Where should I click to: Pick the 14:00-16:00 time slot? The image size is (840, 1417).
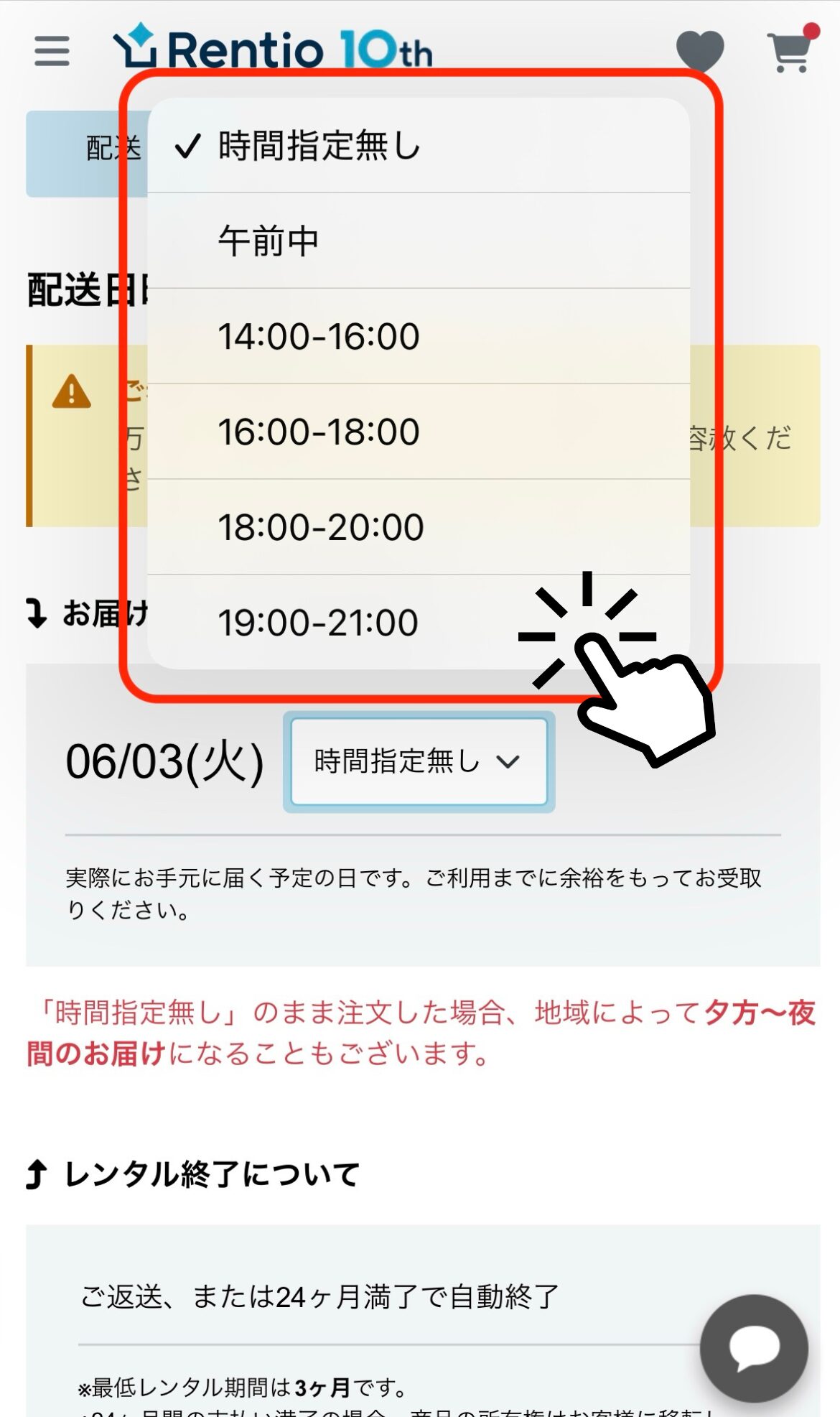(x=419, y=336)
